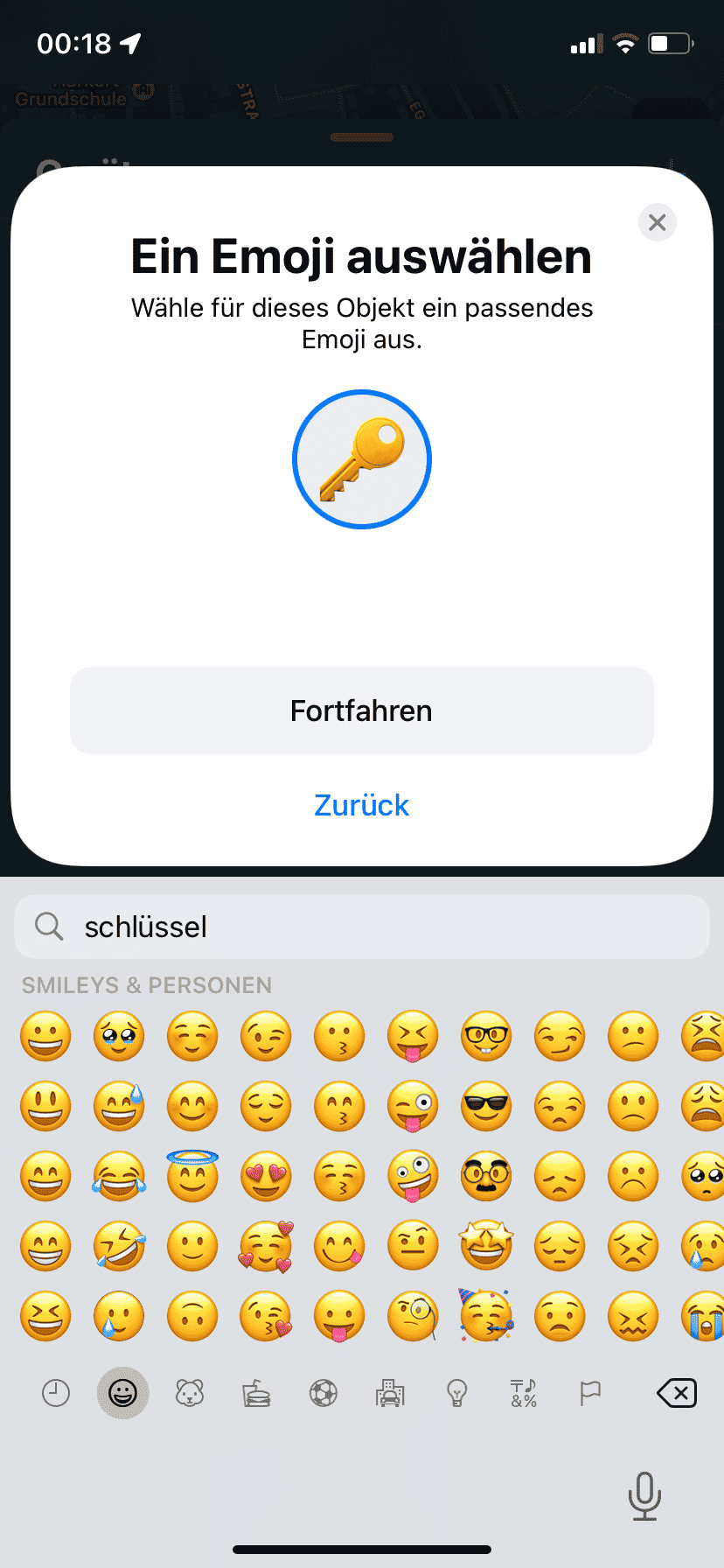Pick the heart eyes emoji
The width and height of the screenshot is (724, 1568).
(x=266, y=1176)
